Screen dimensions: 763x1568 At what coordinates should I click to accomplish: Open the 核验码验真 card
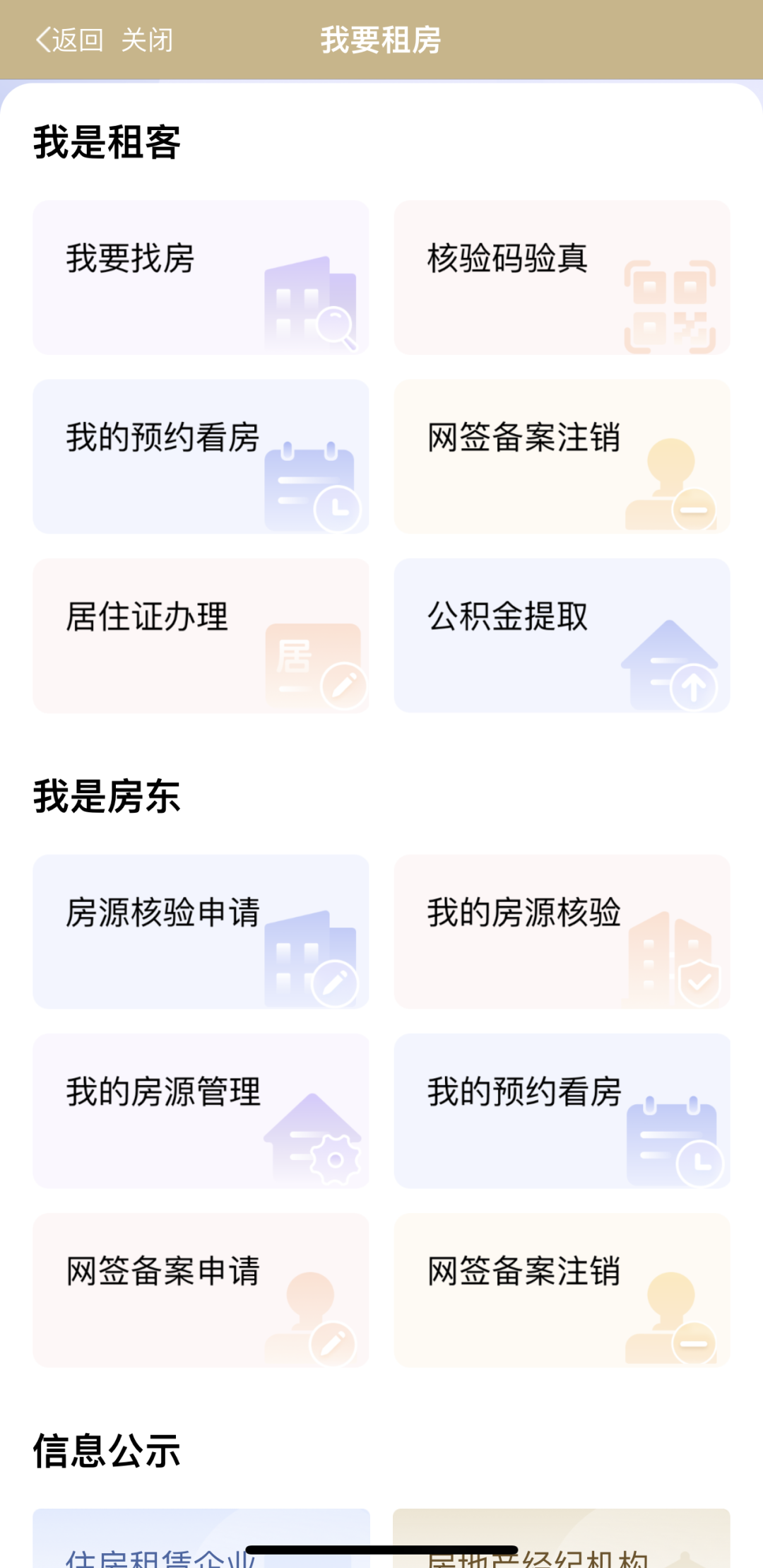562,277
